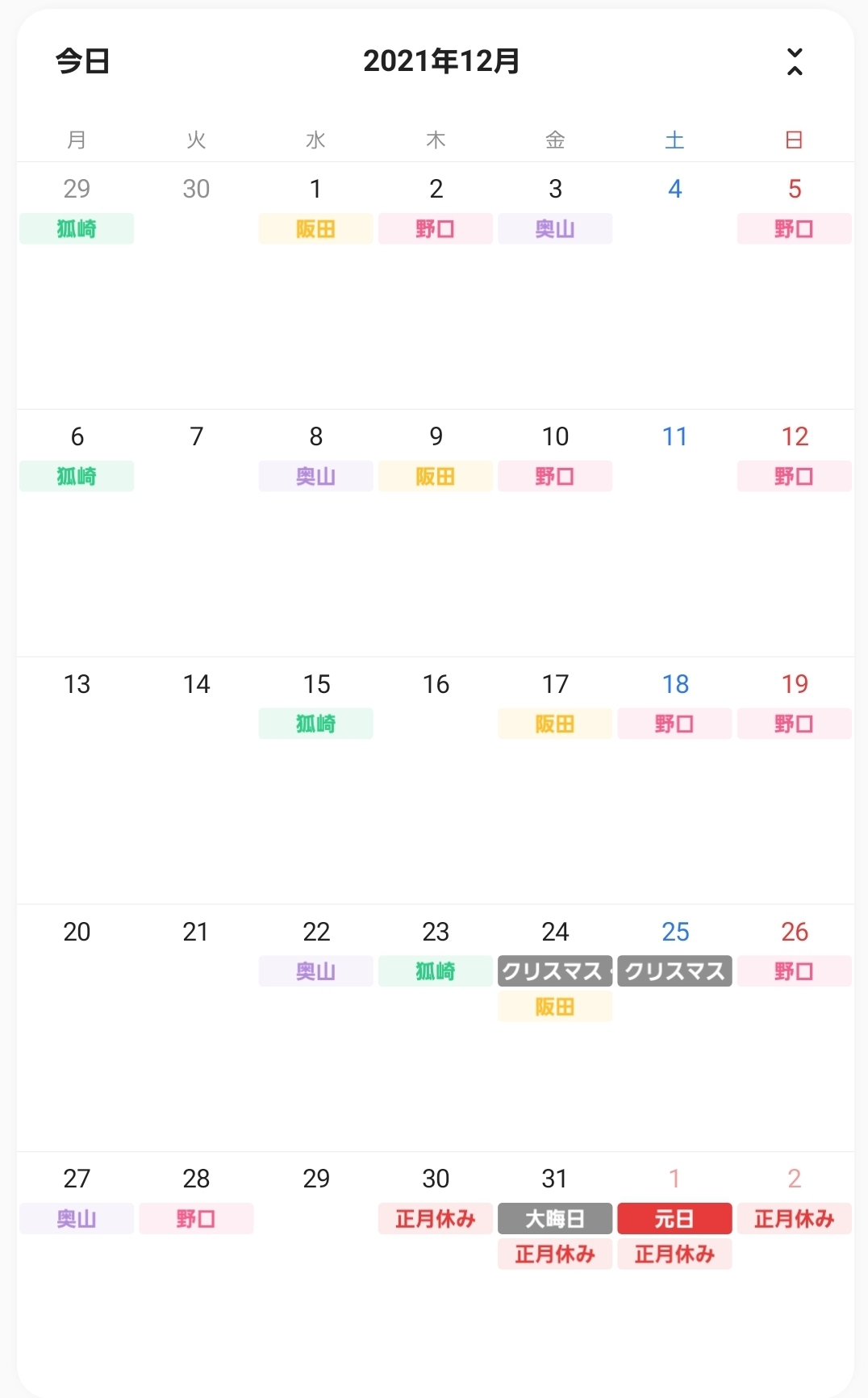Screen dimensions: 868x1398
Task: Open the 奥山 event on December 3
Action: tap(555, 228)
